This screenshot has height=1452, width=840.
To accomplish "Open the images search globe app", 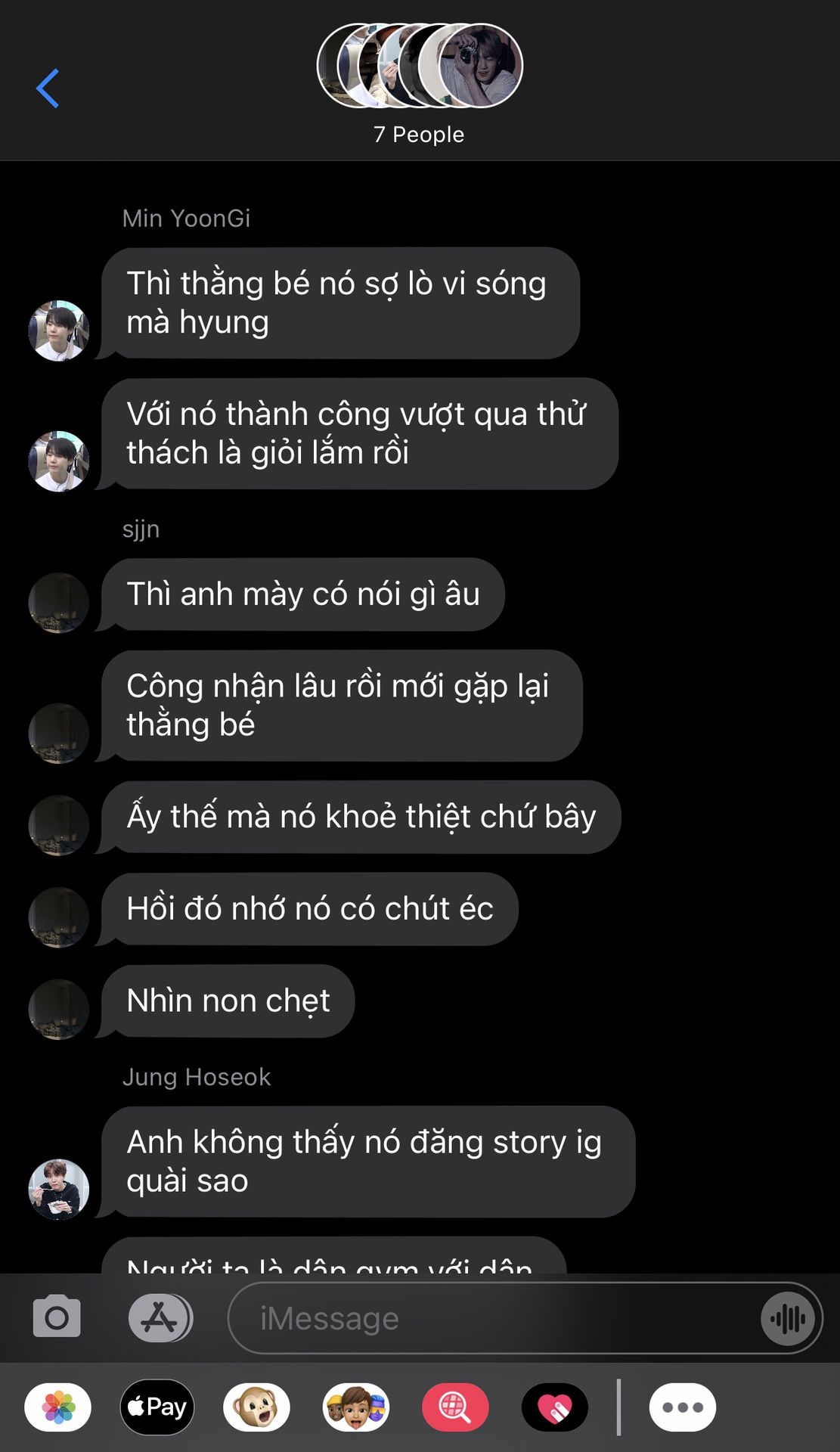I will click(455, 1407).
